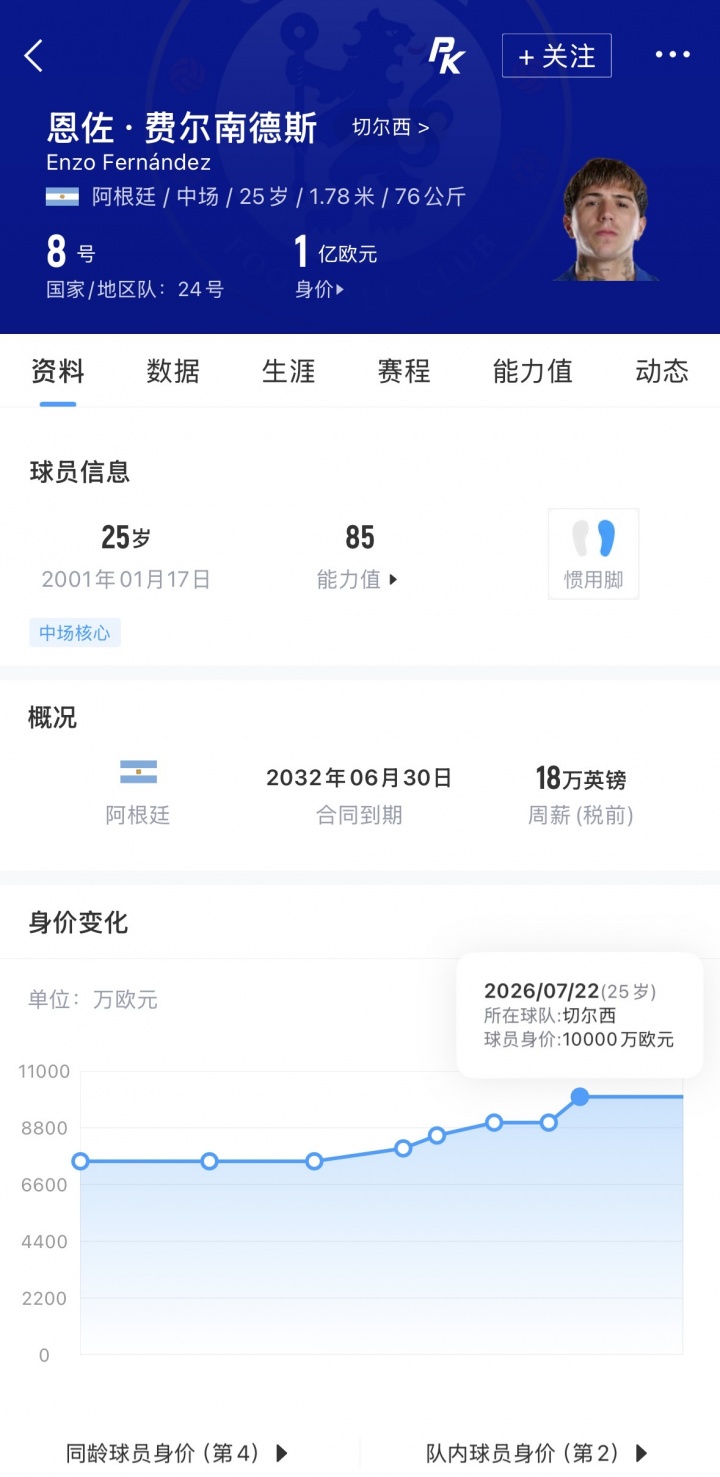Switch to the 数据 tab
720x1477 pixels.
[173, 371]
